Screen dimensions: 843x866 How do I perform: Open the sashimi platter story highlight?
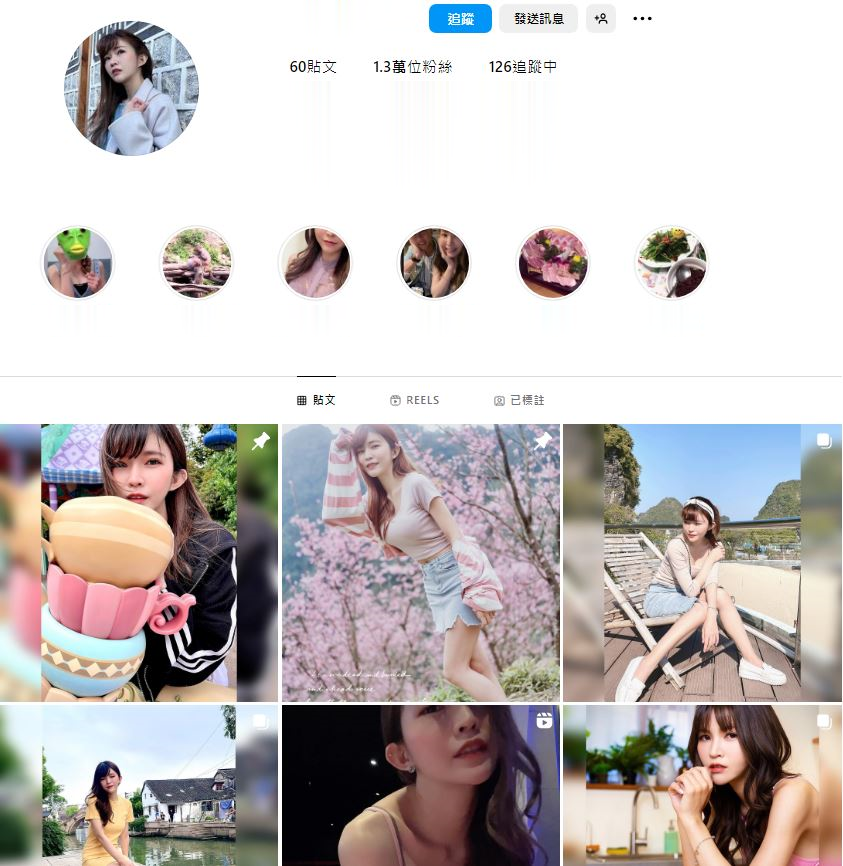click(x=553, y=263)
